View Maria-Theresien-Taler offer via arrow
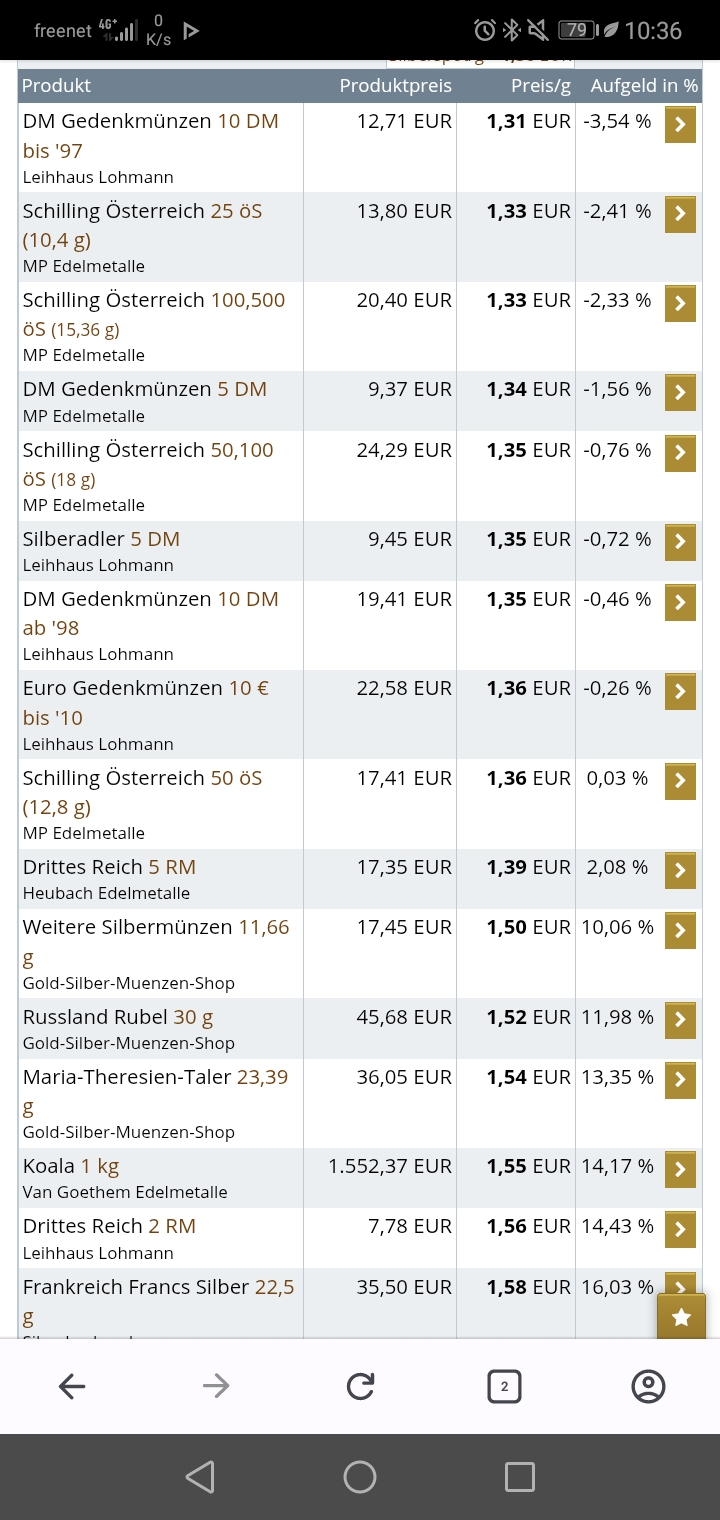This screenshot has width=720, height=1520. [680, 1081]
